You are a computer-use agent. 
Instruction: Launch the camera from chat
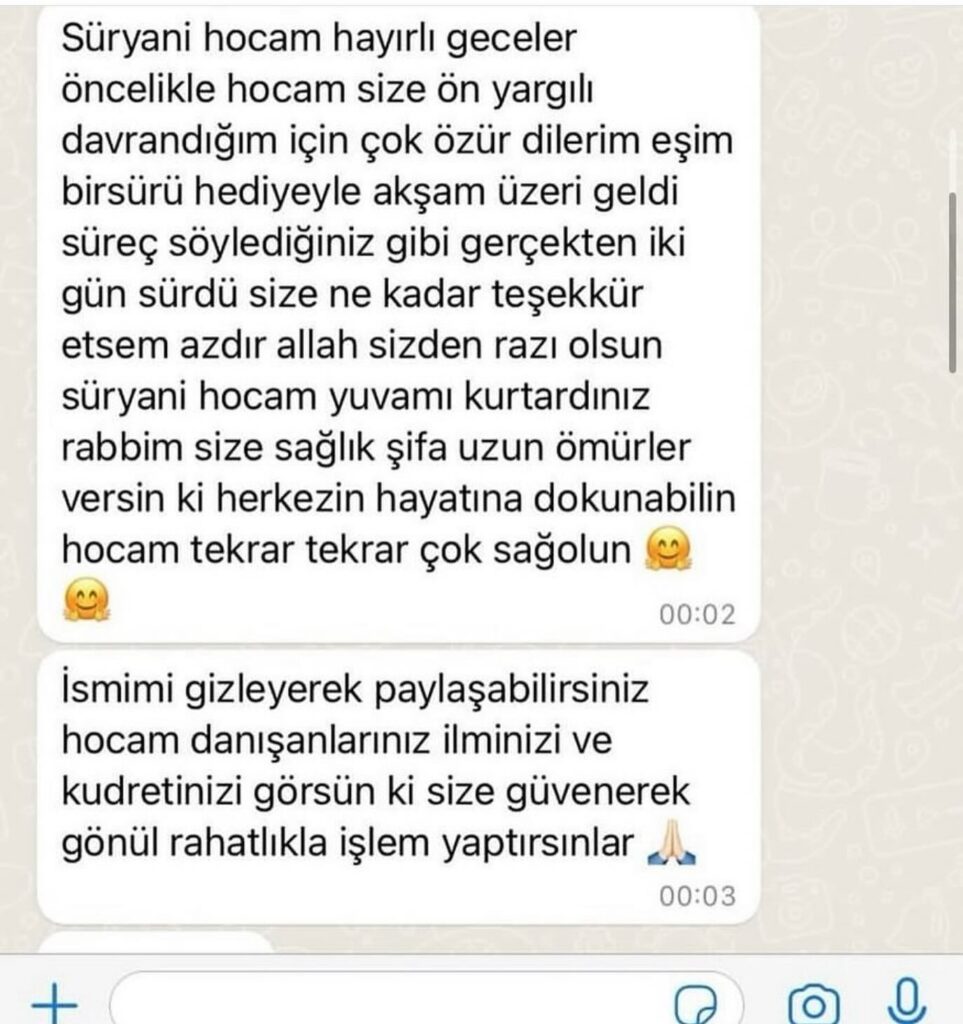[813, 1003]
